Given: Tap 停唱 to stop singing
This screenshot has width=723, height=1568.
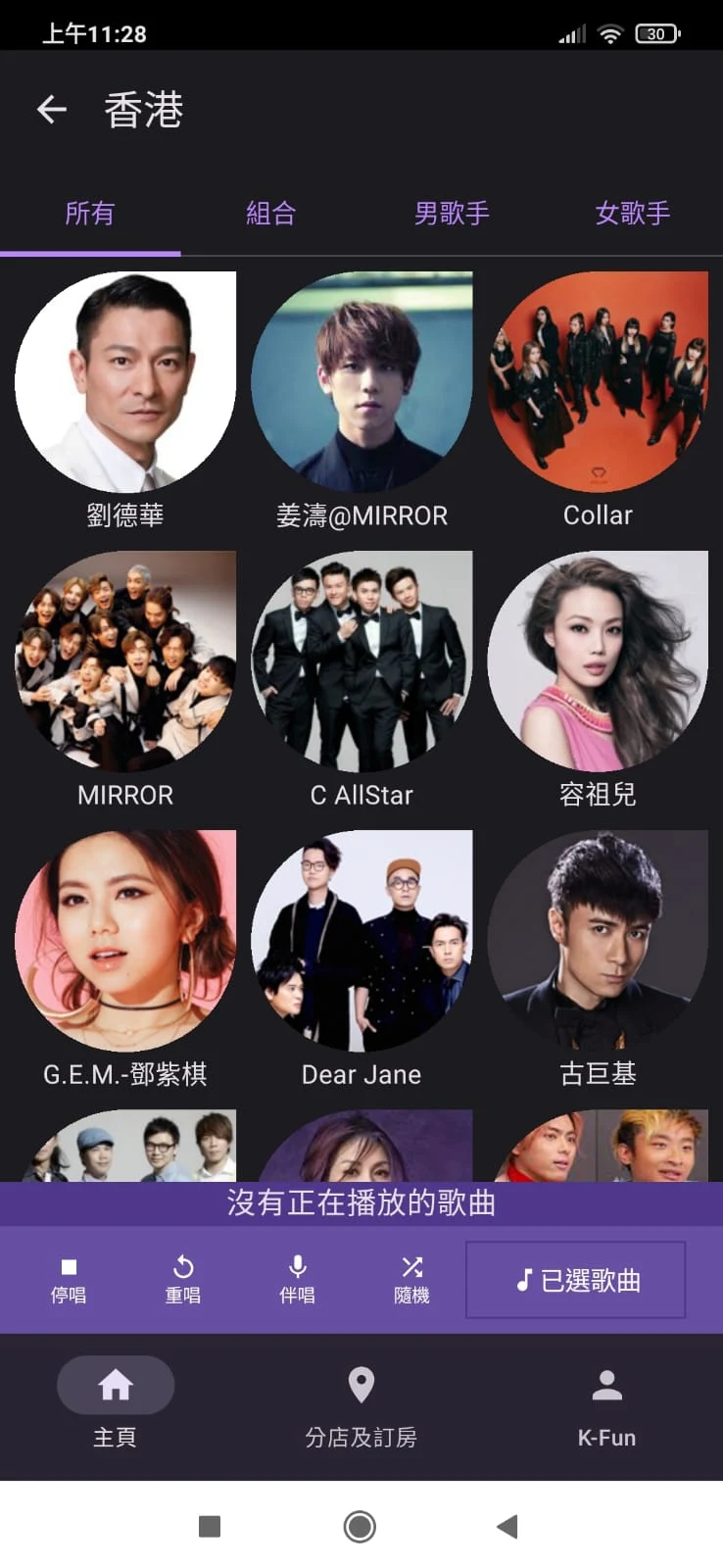Looking at the screenshot, I should click(x=69, y=1280).
